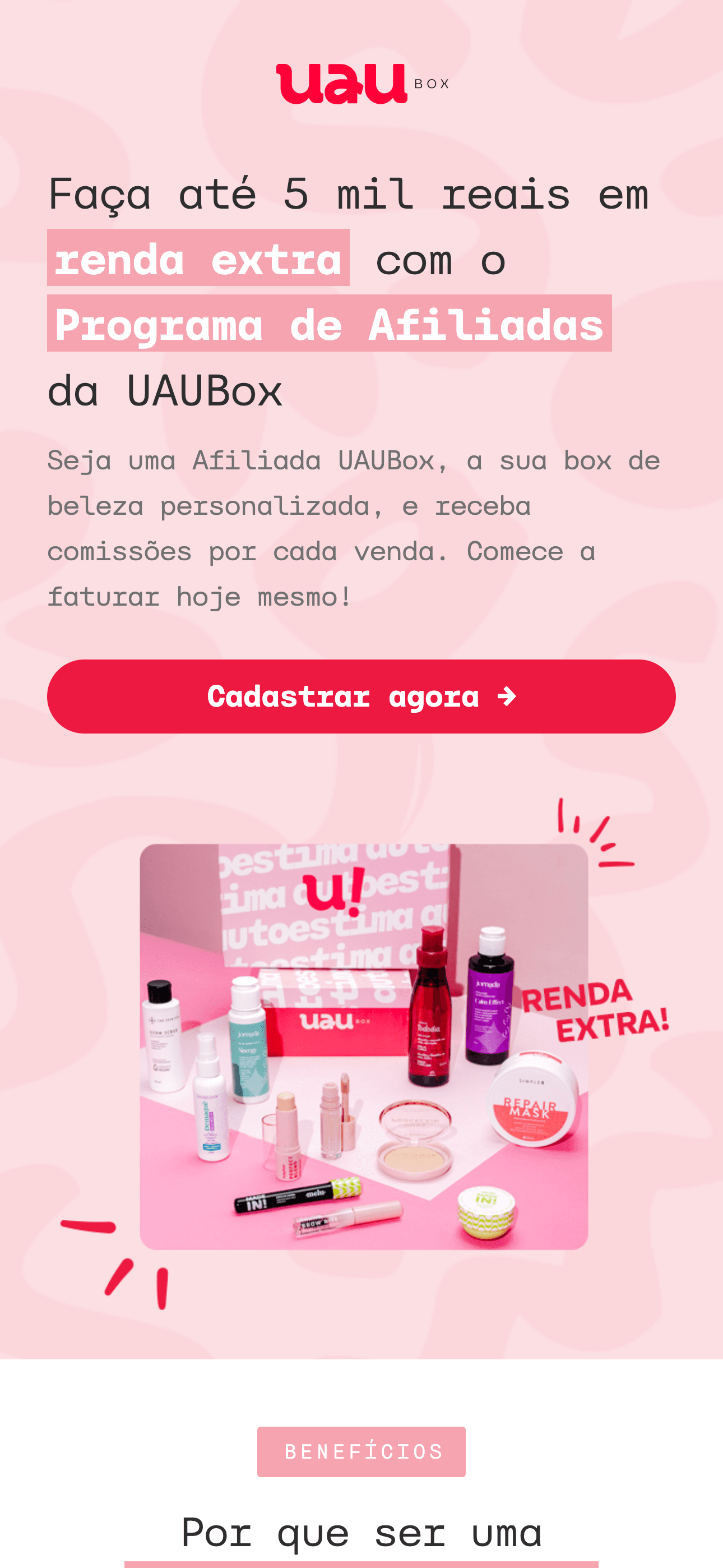The height and width of the screenshot is (1568, 723).
Task: Select the 'Por que ser uma' heading
Action: (x=361, y=1534)
